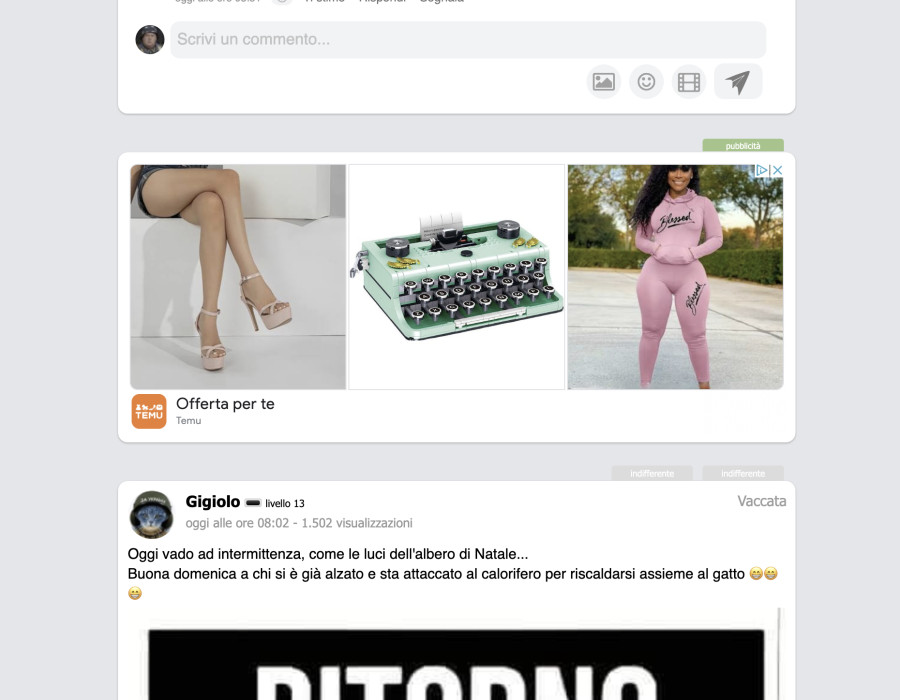Close the Temu ad with the X
The width and height of the screenshot is (900, 700).
pyautogui.click(x=776, y=171)
